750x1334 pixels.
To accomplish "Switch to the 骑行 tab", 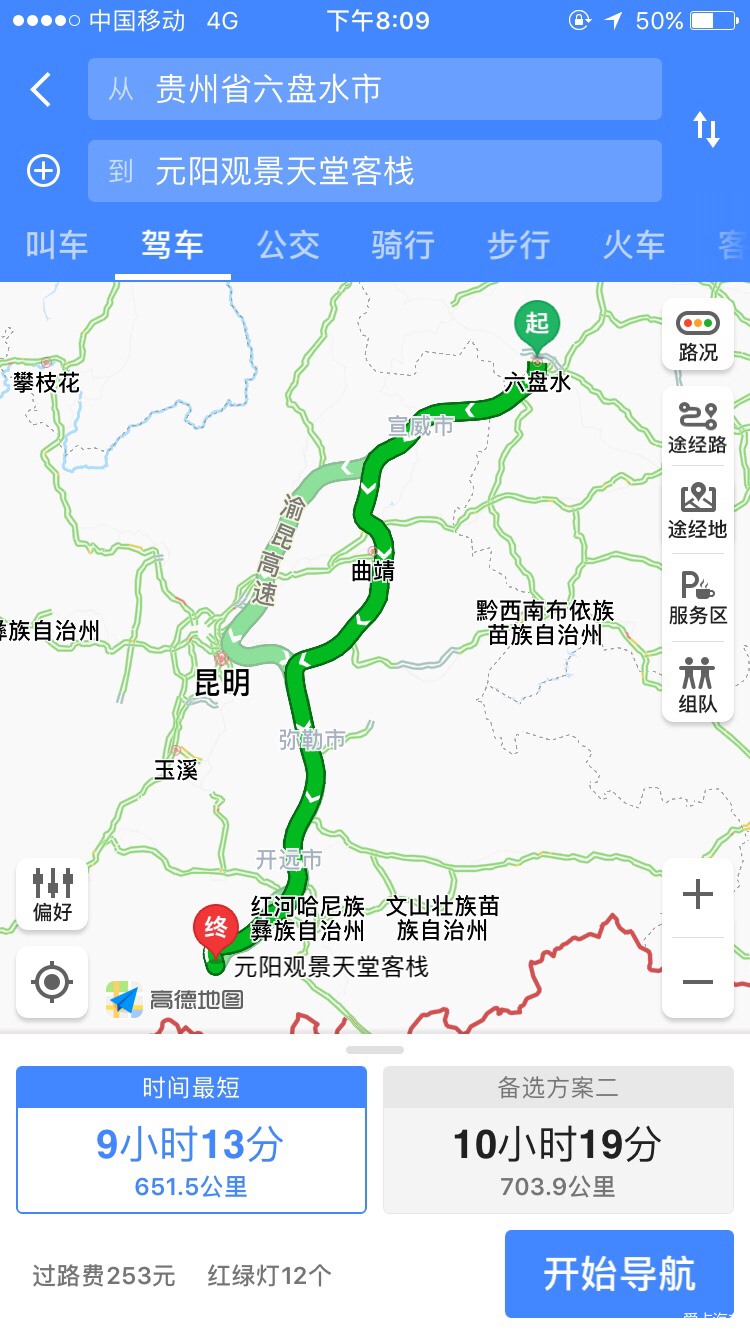I will [x=403, y=245].
